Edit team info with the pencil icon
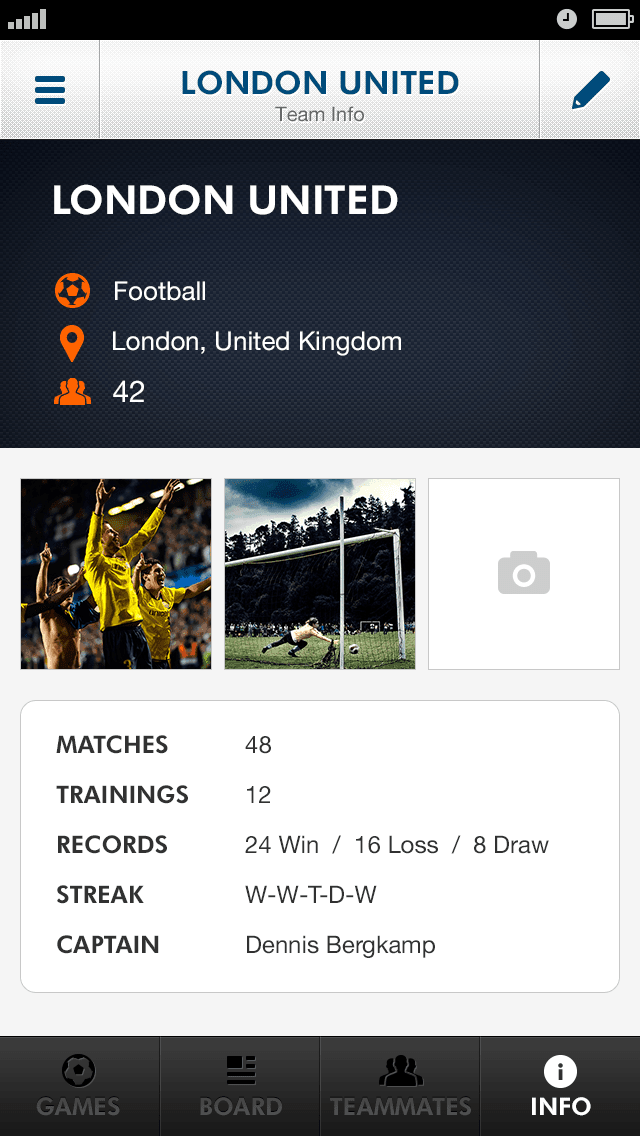The image size is (640, 1136). pyautogui.click(x=590, y=90)
